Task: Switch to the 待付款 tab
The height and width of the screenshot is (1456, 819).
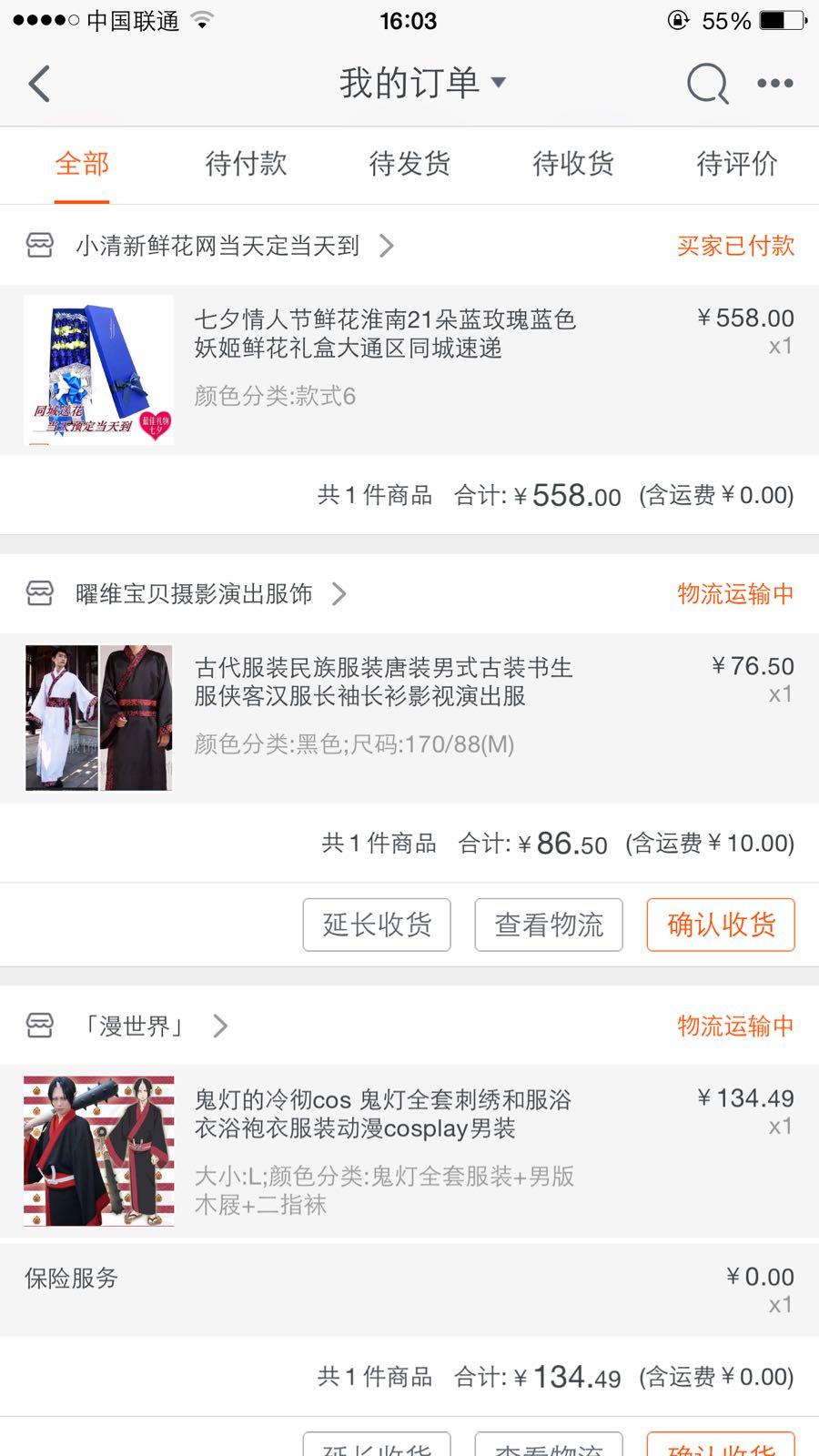Action: tap(246, 164)
